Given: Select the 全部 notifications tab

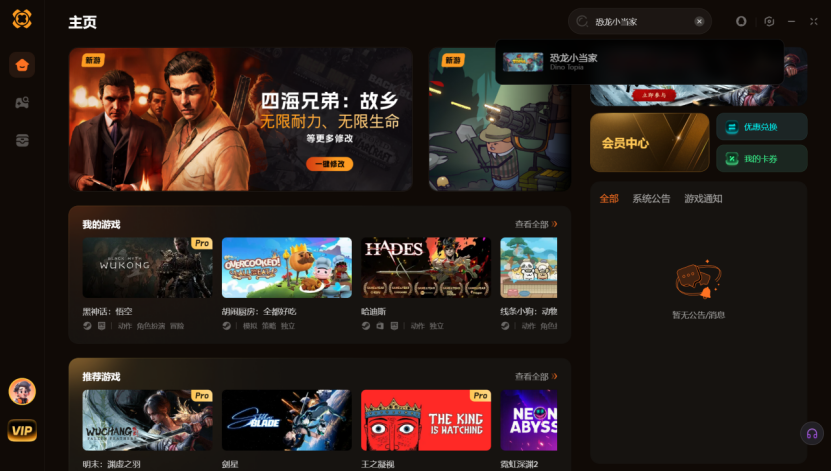Looking at the screenshot, I should pos(609,199).
